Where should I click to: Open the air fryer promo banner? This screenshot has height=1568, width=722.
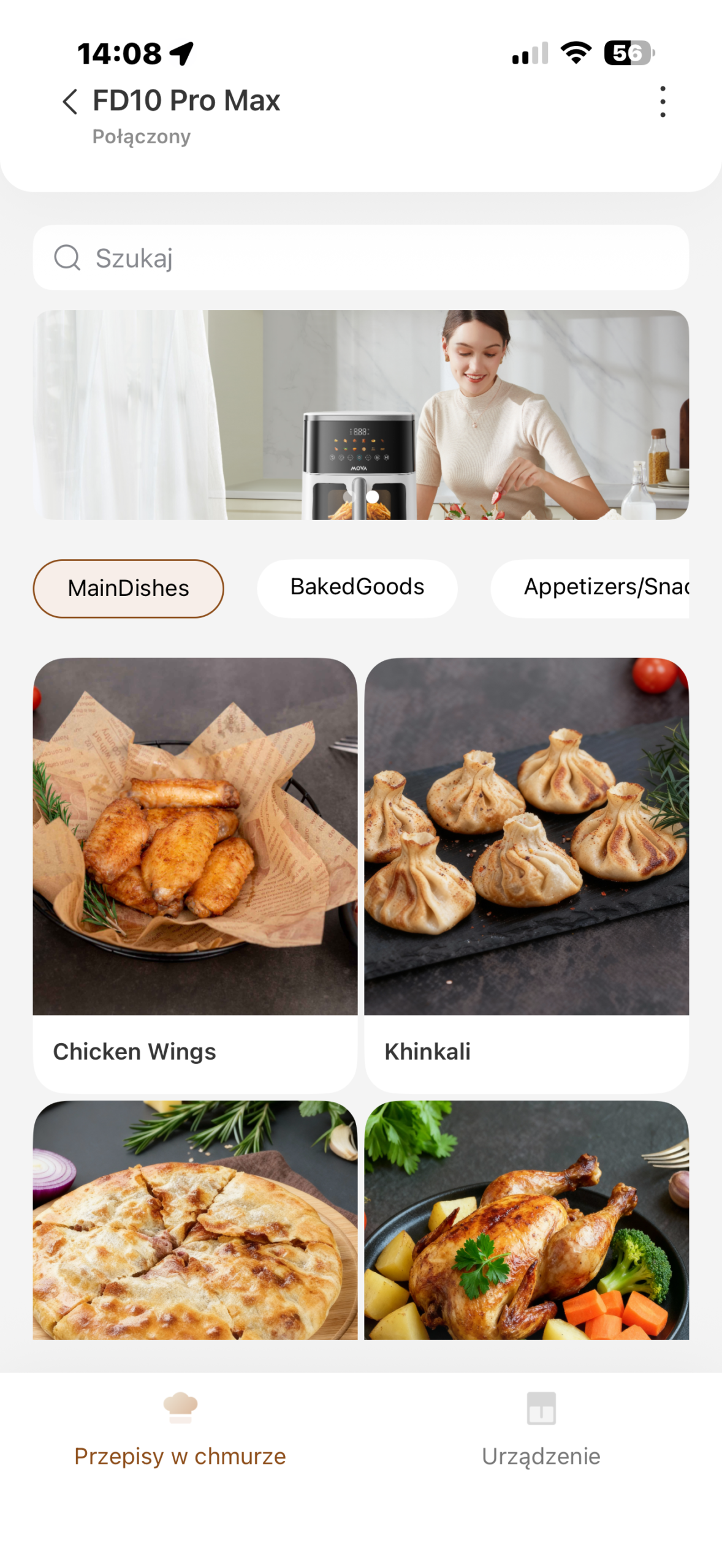(x=360, y=415)
